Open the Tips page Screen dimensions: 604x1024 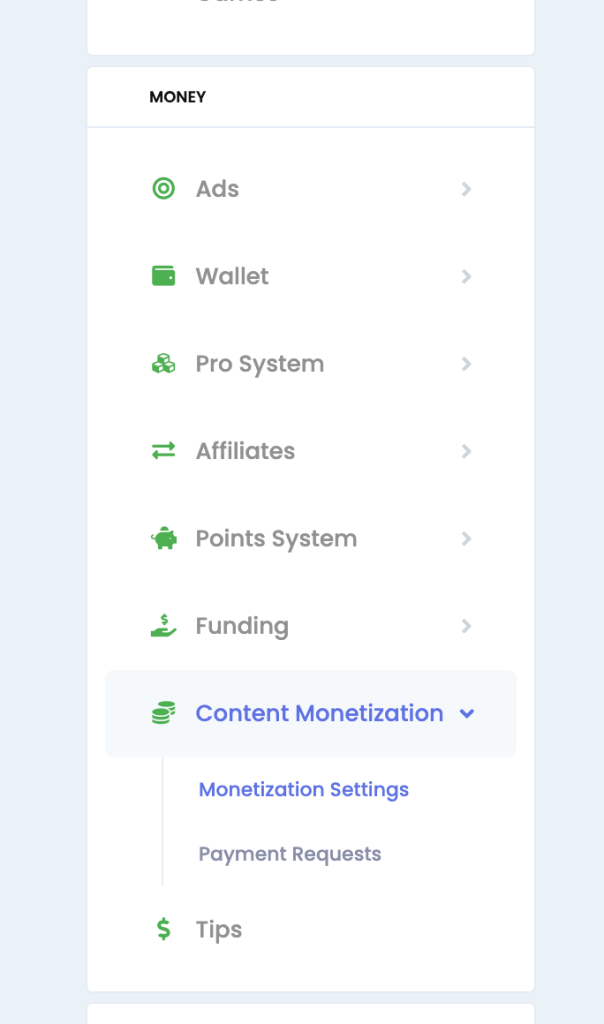[311, 929]
